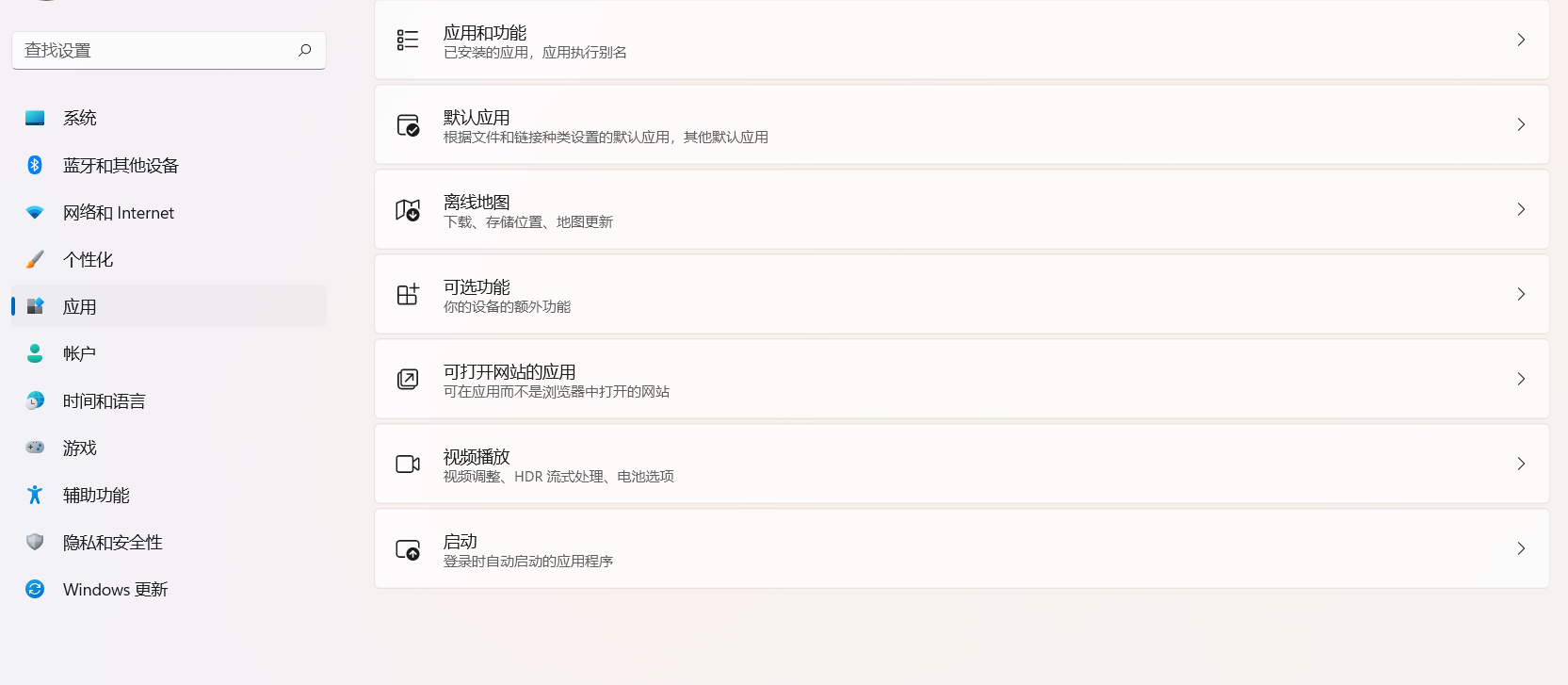Select 应用 in the sidebar
Viewport: 1568px width, 685px height.
point(79,307)
